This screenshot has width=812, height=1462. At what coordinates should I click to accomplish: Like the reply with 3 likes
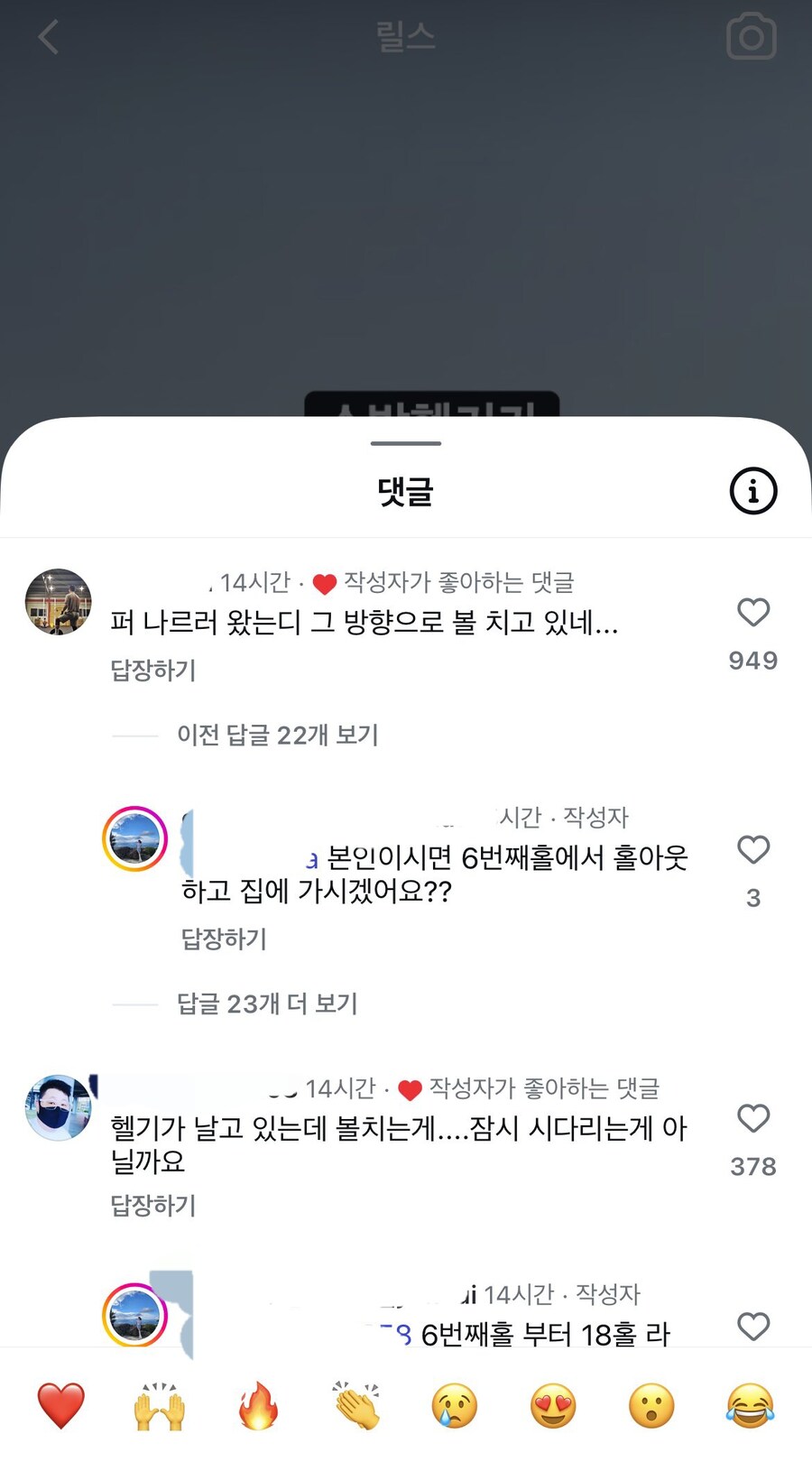coord(752,848)
